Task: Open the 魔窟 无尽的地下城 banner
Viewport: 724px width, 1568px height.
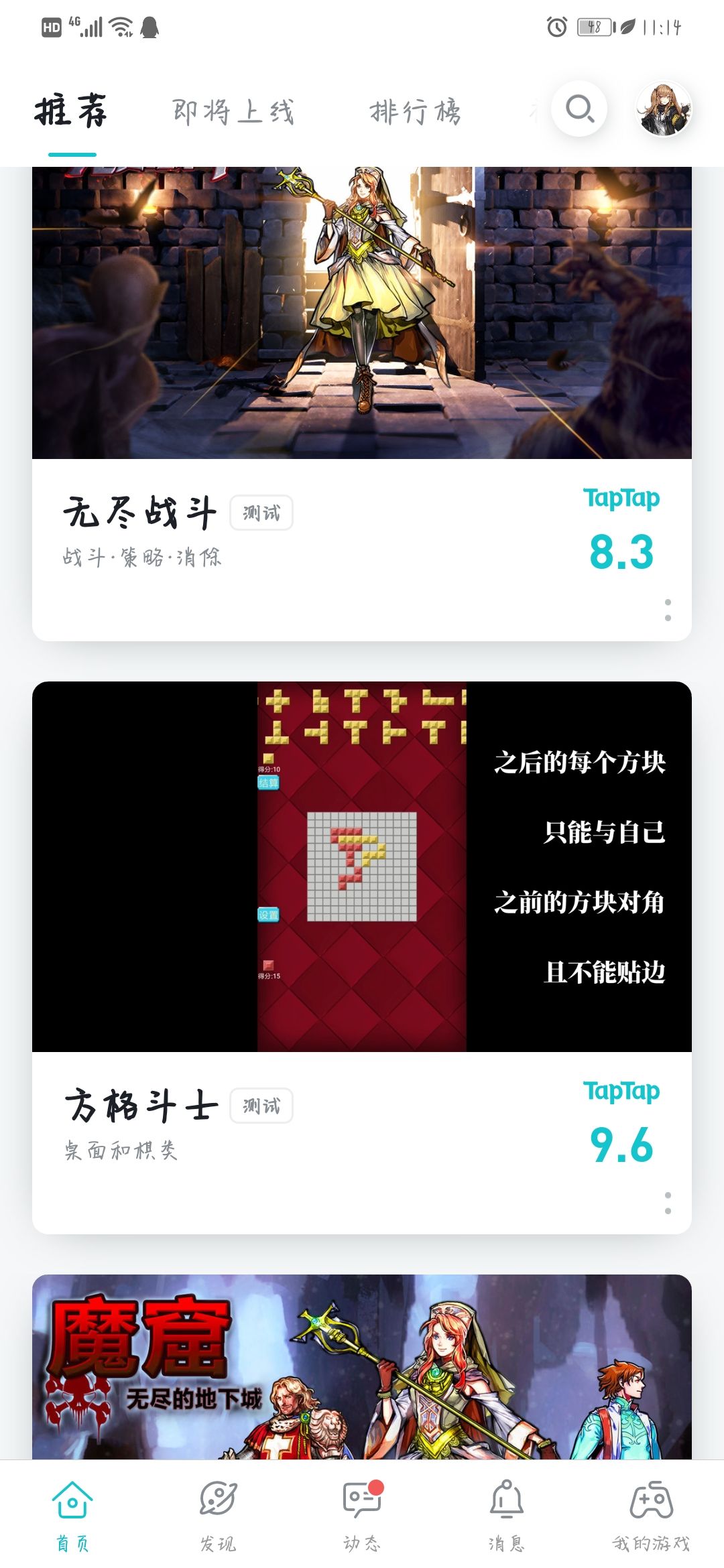Action: click(362, 1367)
